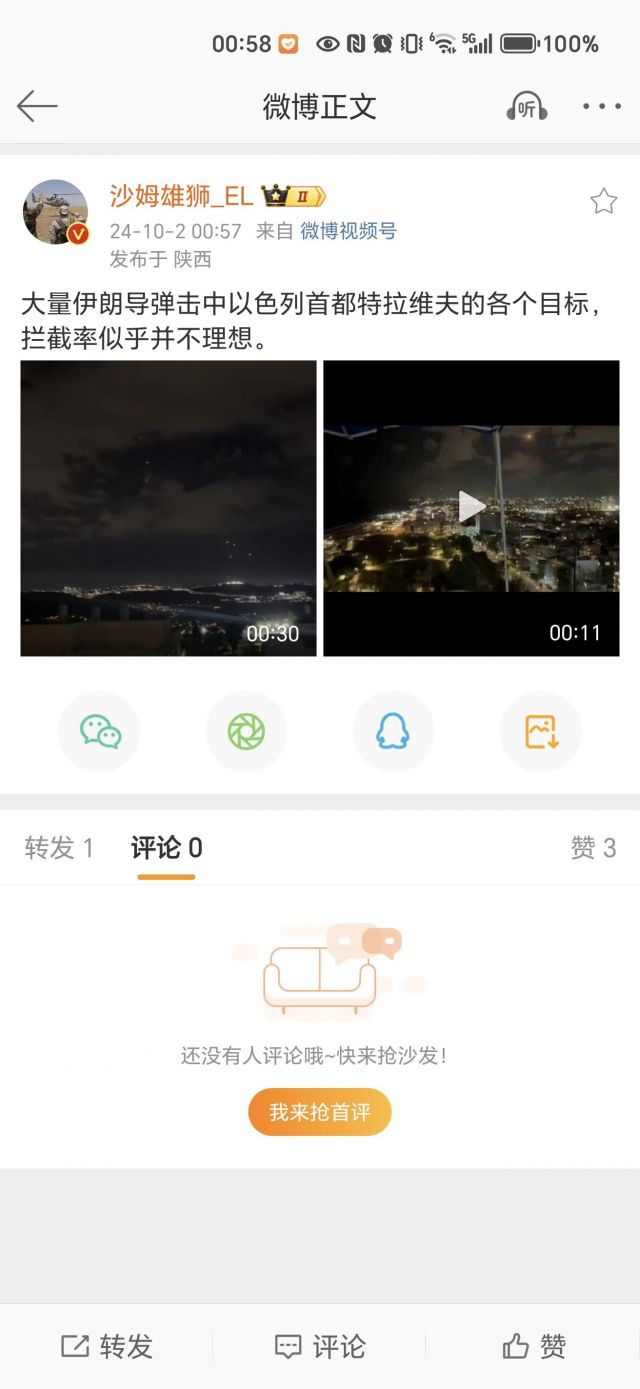This screenshot has height=1389, width=640.
Task: Open 沙姆雄狮_EL's profile avatar
Action: [56, 212]
